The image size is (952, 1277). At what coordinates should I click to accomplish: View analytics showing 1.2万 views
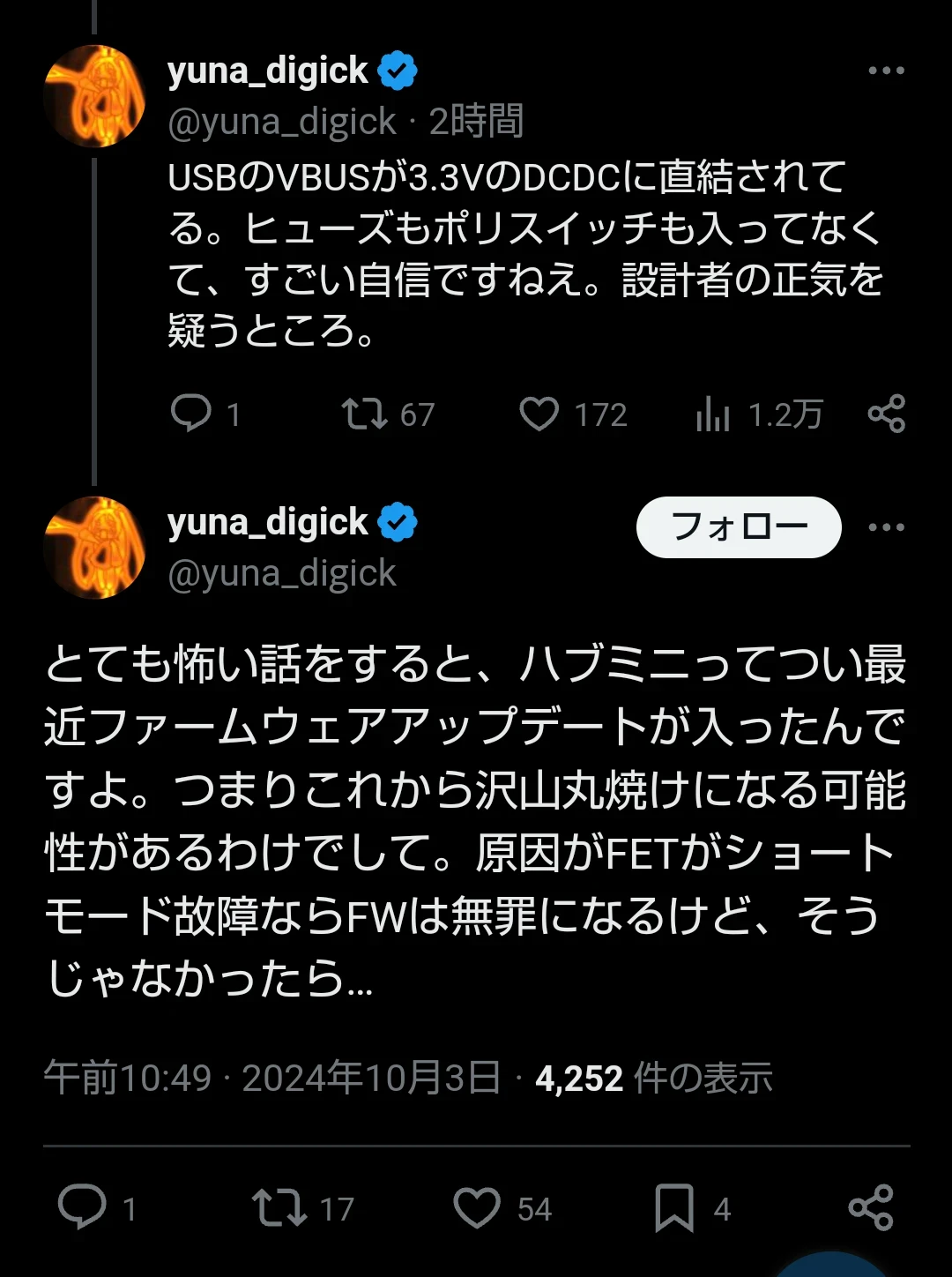coord(713,414)
